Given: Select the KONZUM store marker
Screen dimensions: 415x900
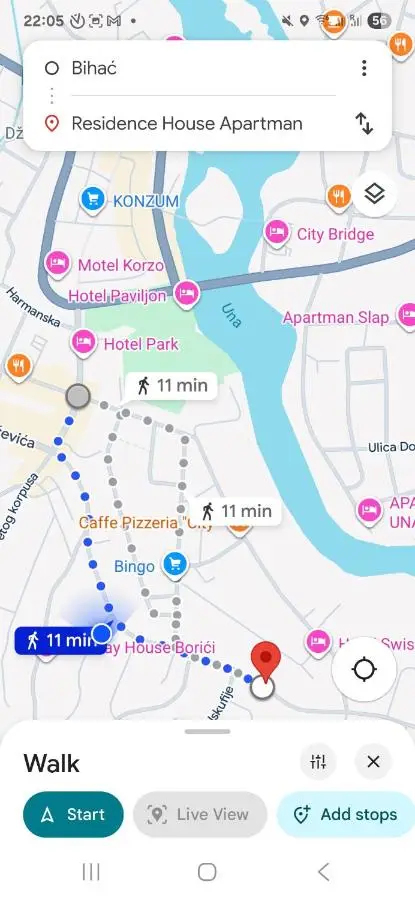Looking at the screenshot, I should click(92, 200).
